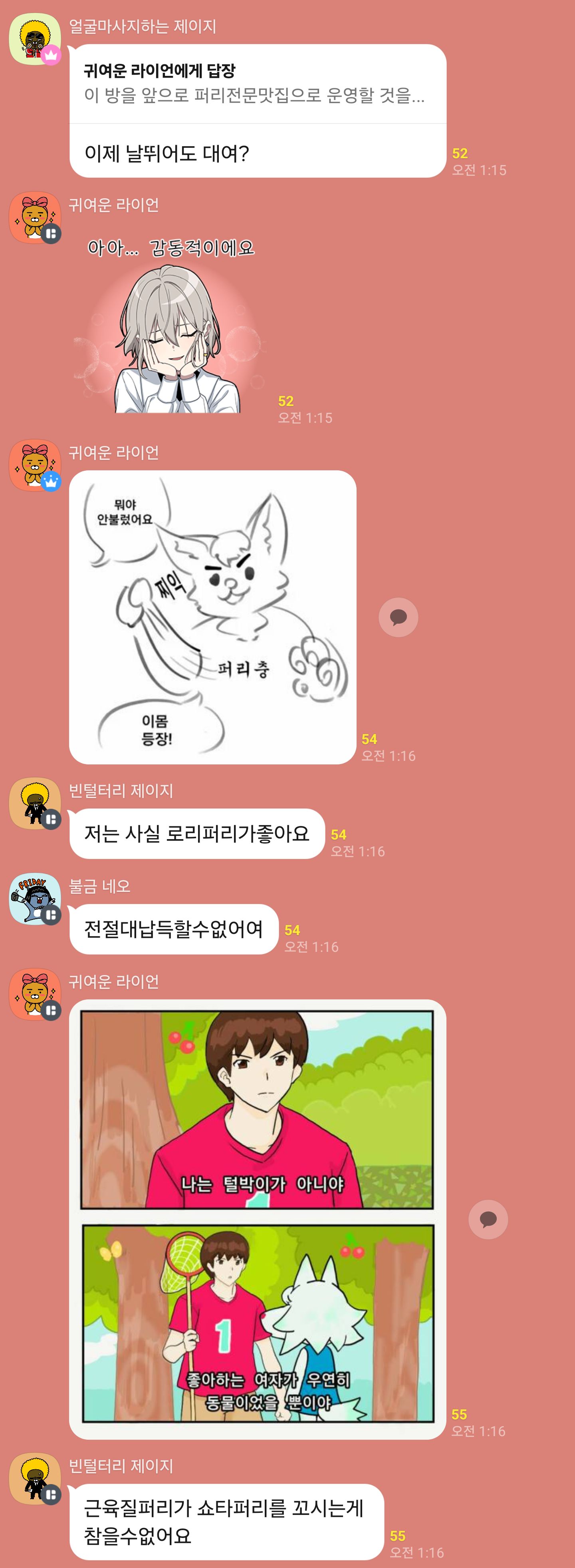Tap reply bubble icon beside the 퍼리충 drawing
Viewport: 575px width, 1568px height.
click(398, 617)
